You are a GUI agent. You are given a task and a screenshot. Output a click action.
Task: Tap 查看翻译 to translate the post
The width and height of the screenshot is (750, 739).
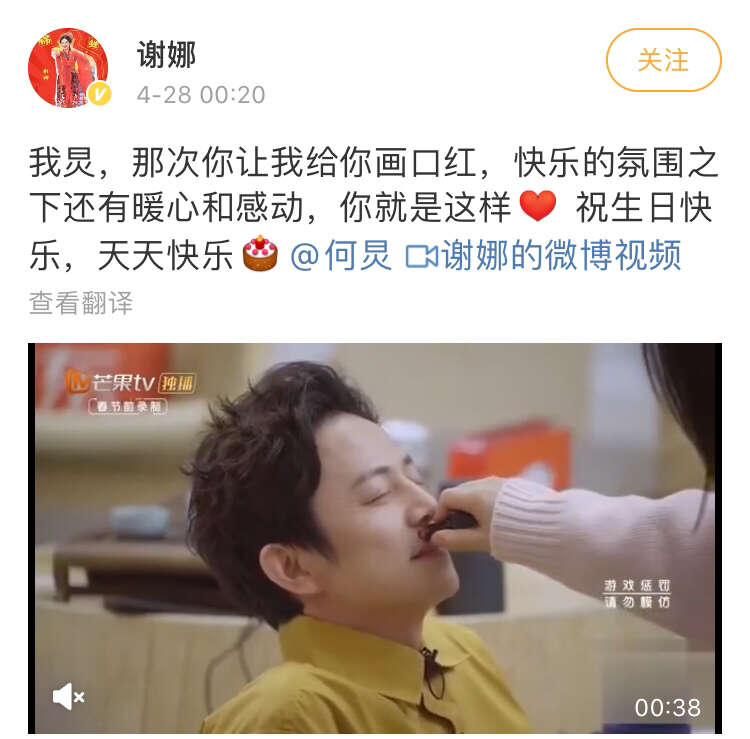point(81,304)
